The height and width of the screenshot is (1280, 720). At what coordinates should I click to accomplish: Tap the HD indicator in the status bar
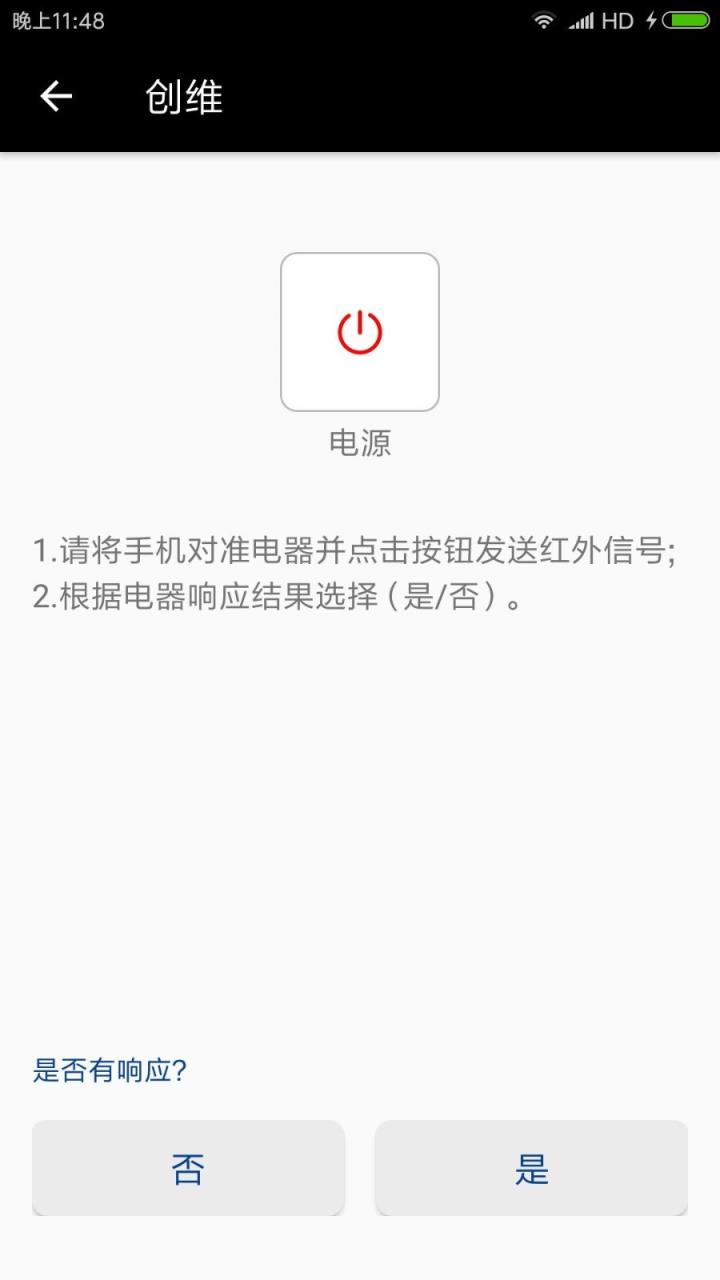tap(615, 19)
